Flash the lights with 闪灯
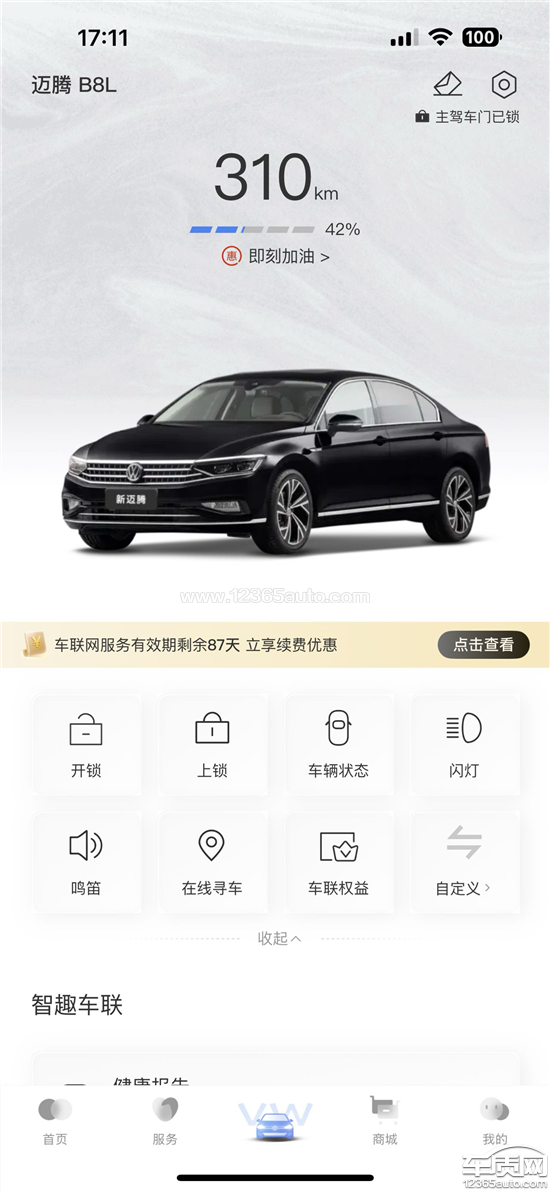The image size is (550, 1191). (x=464, y=744)
